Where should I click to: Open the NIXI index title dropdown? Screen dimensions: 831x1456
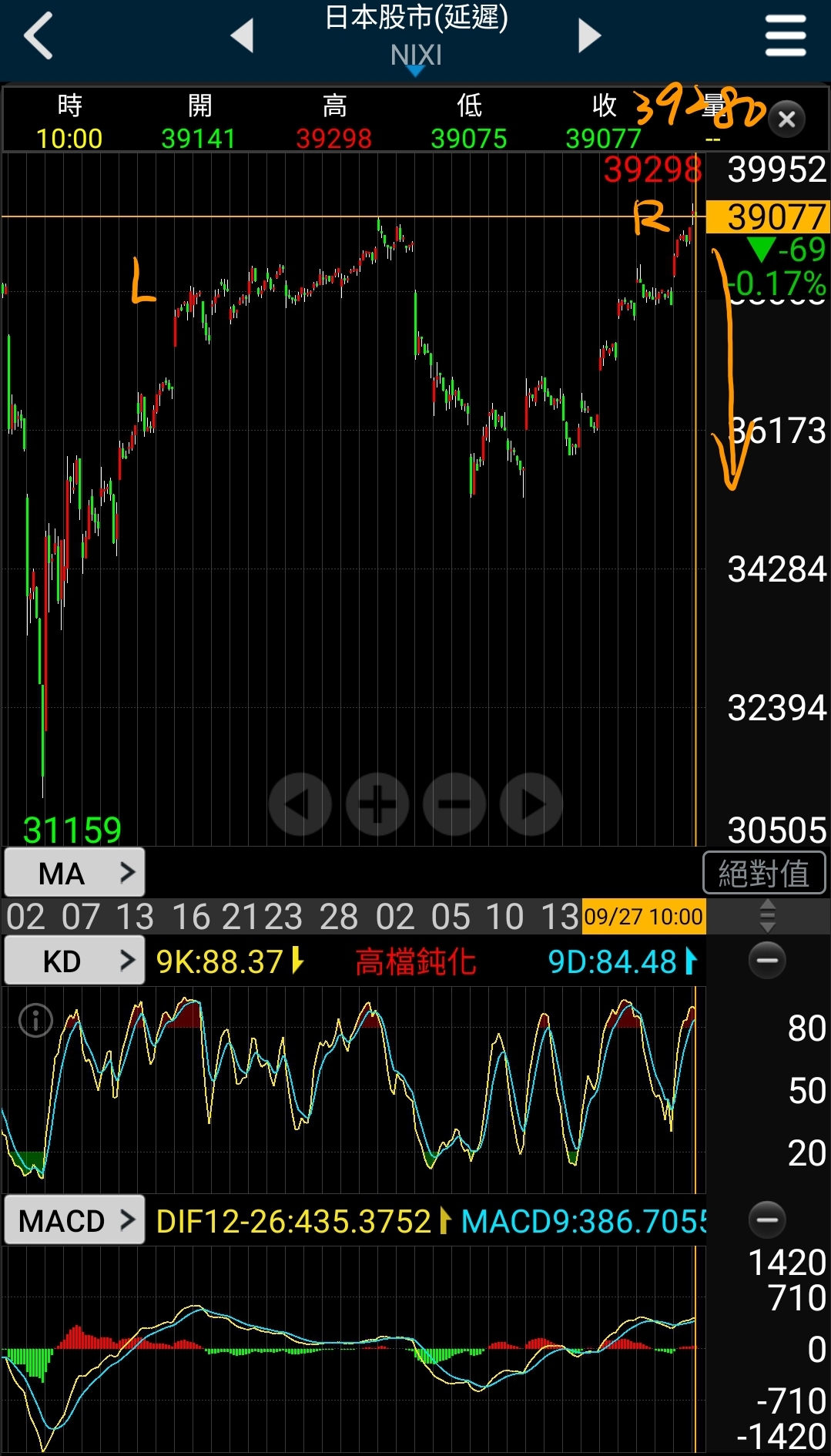tap(416, 55)
